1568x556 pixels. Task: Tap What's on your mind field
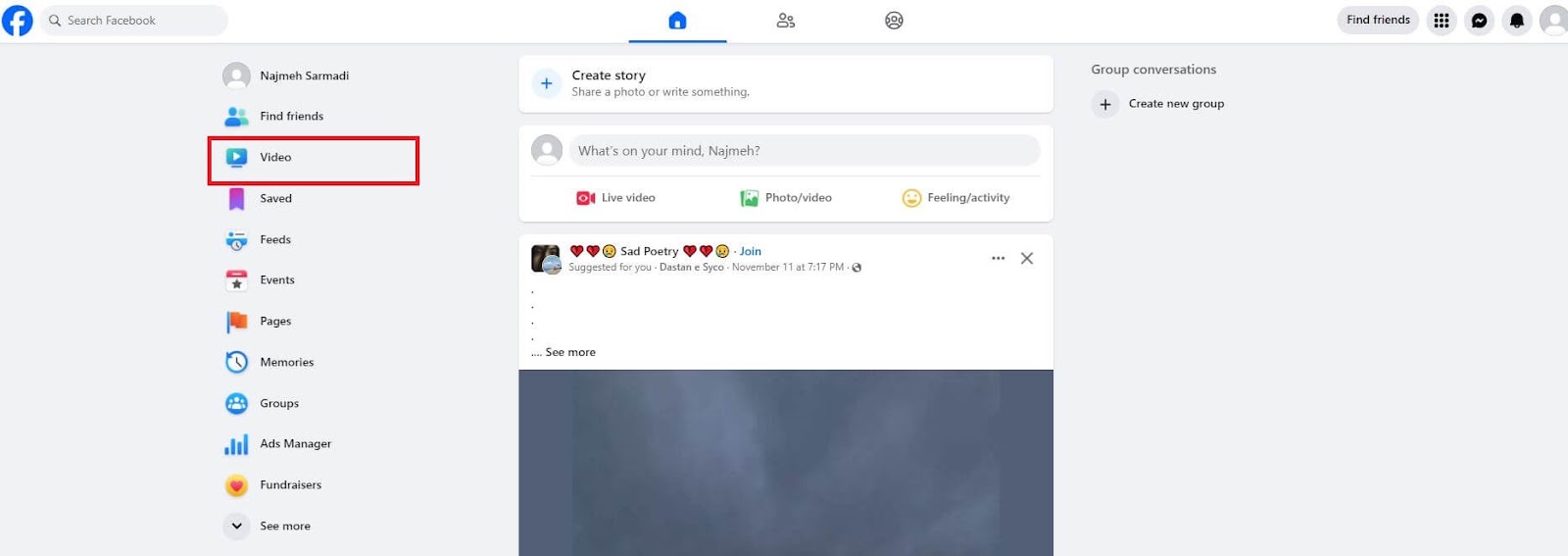pos(804,151)
